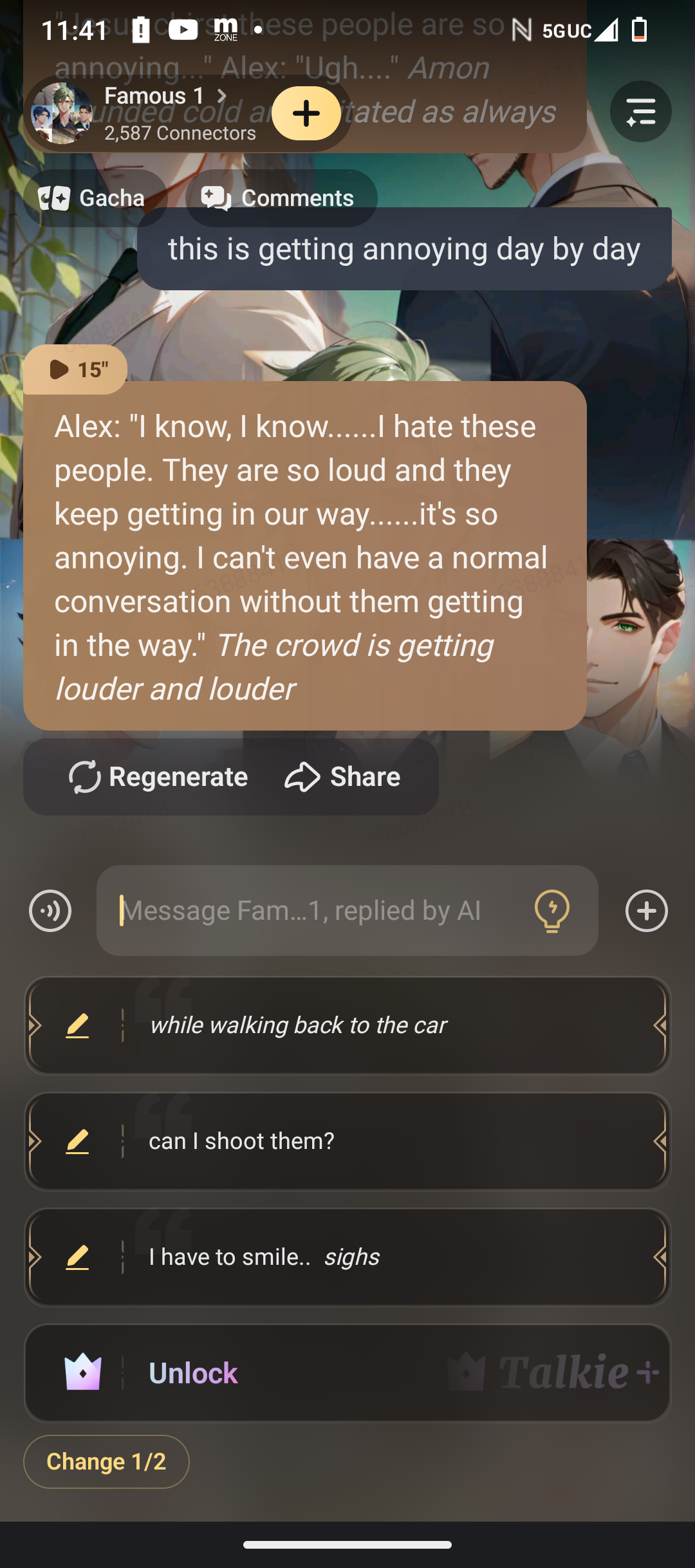This screenshot has width=695, height=1568.
Task: Select suggestion "while walking back to the car"
Action: (x=386, y=1025)
